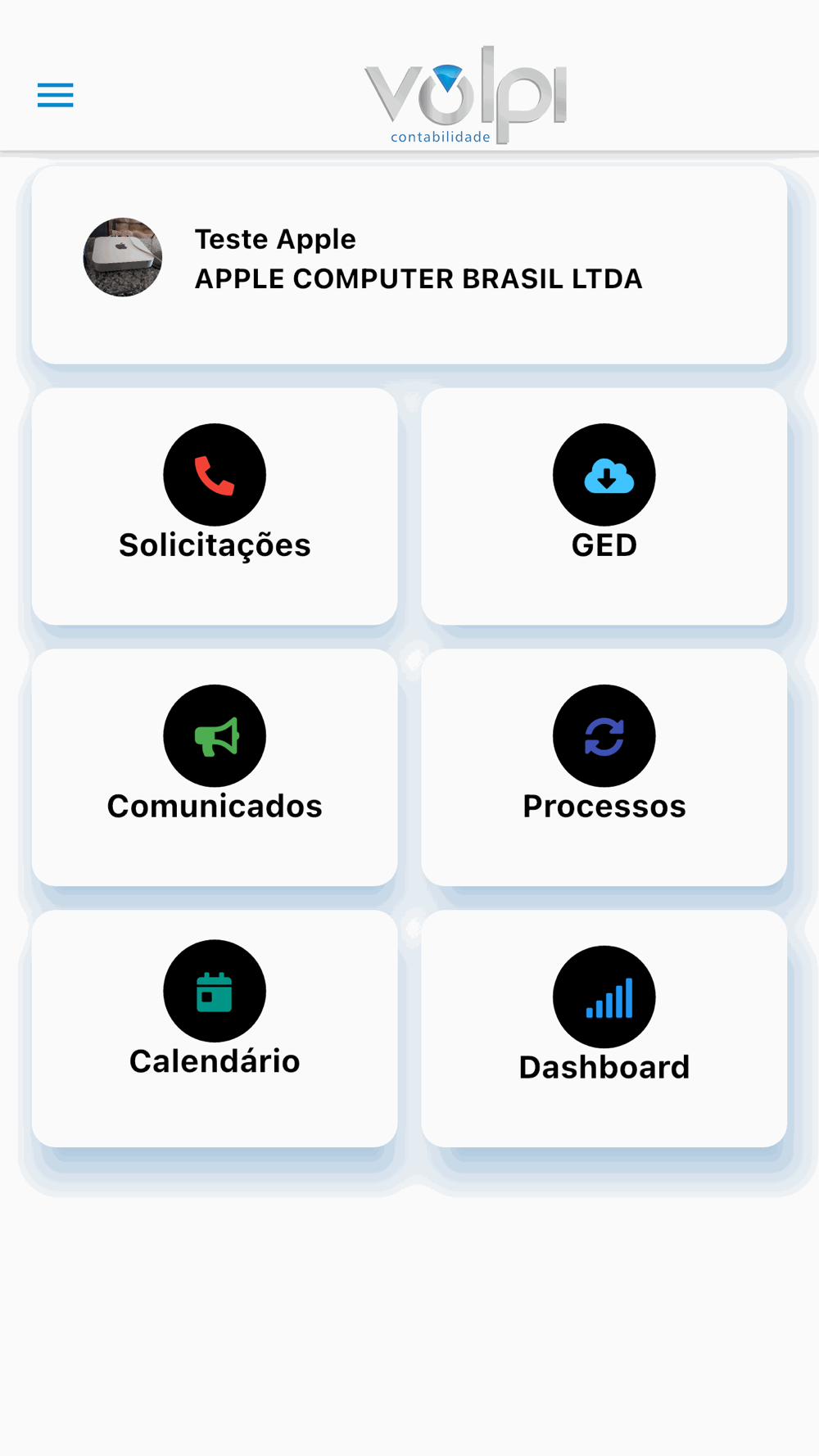The image size is (819, 1456).
Task: Launch the Dashboard view
Action: (x=604, y=1028)
